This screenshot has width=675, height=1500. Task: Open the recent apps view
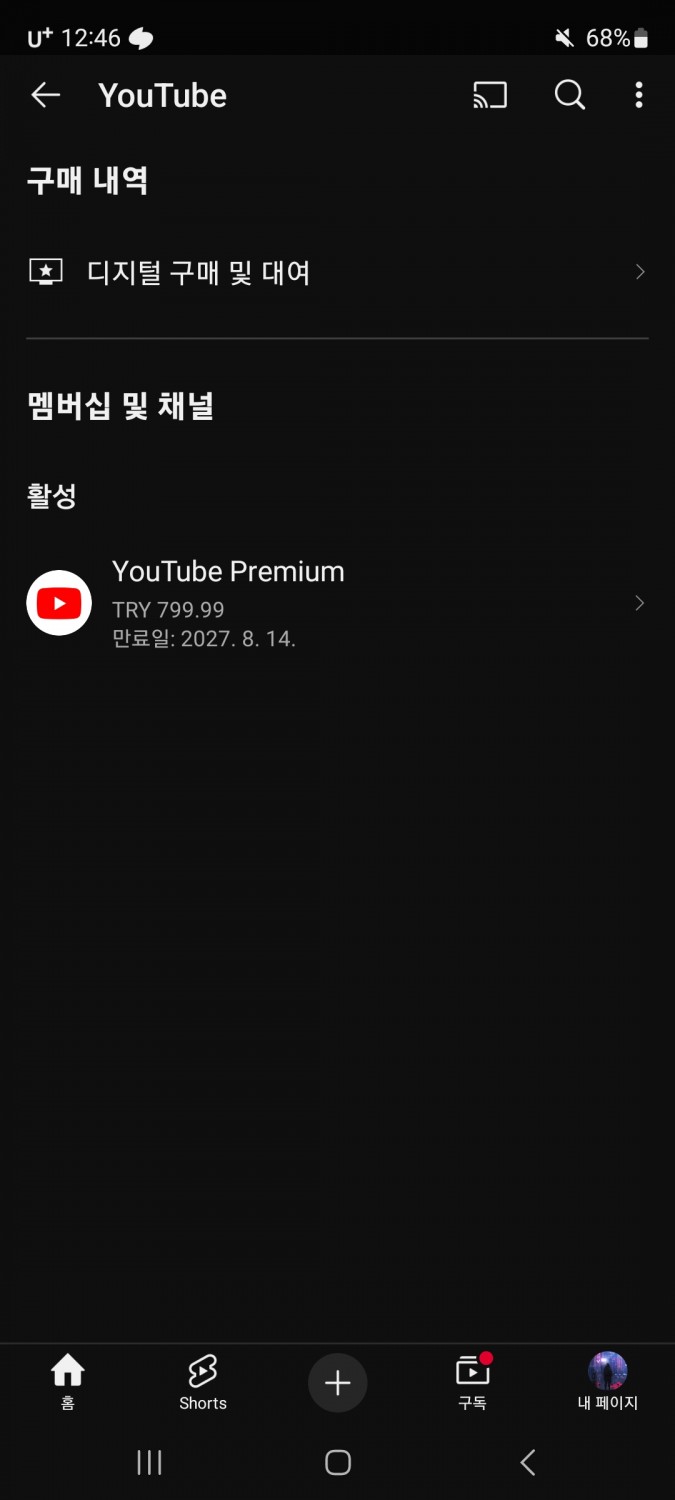point(149,1462)
